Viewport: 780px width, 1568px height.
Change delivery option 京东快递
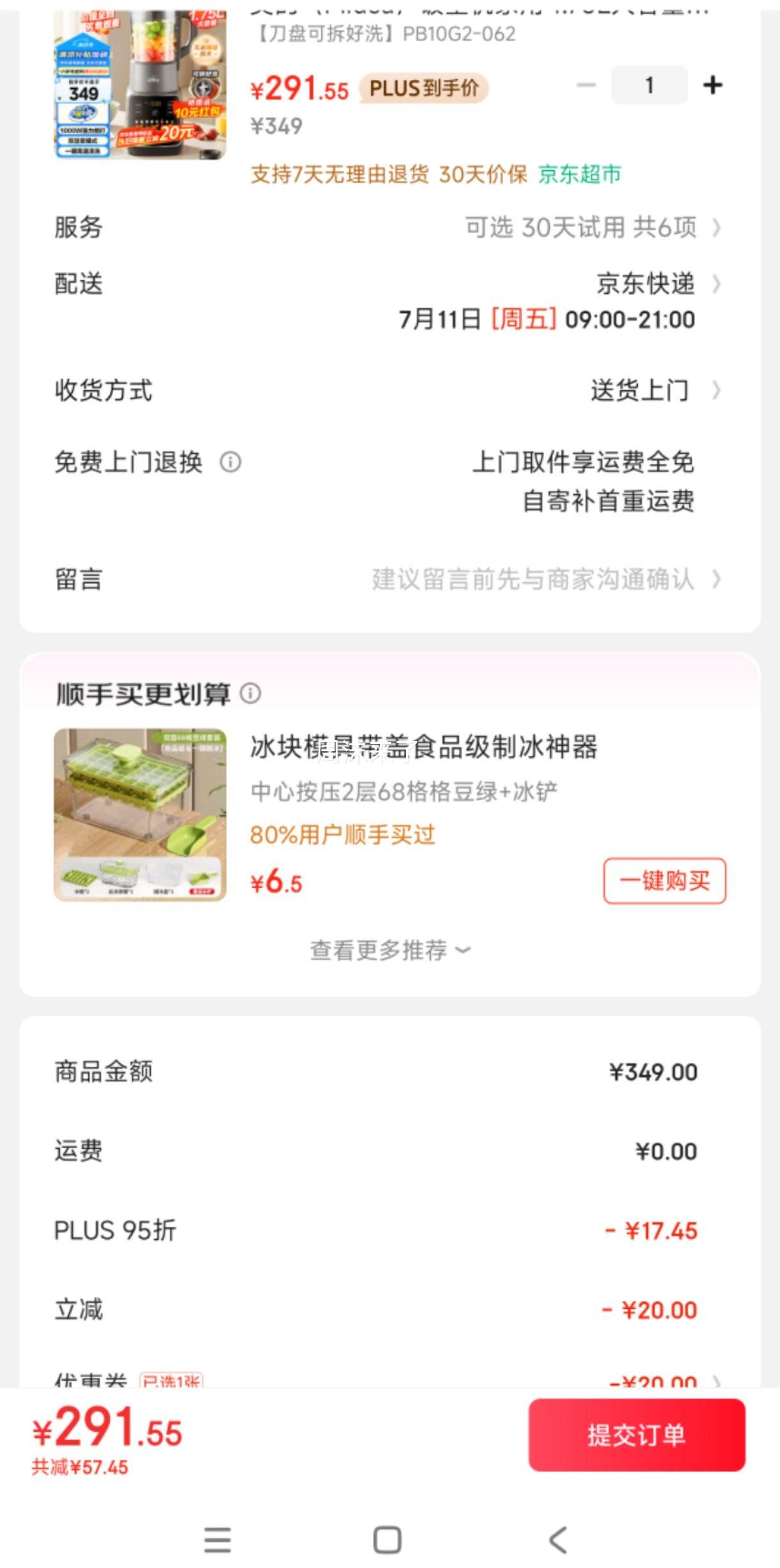[646, 284]
